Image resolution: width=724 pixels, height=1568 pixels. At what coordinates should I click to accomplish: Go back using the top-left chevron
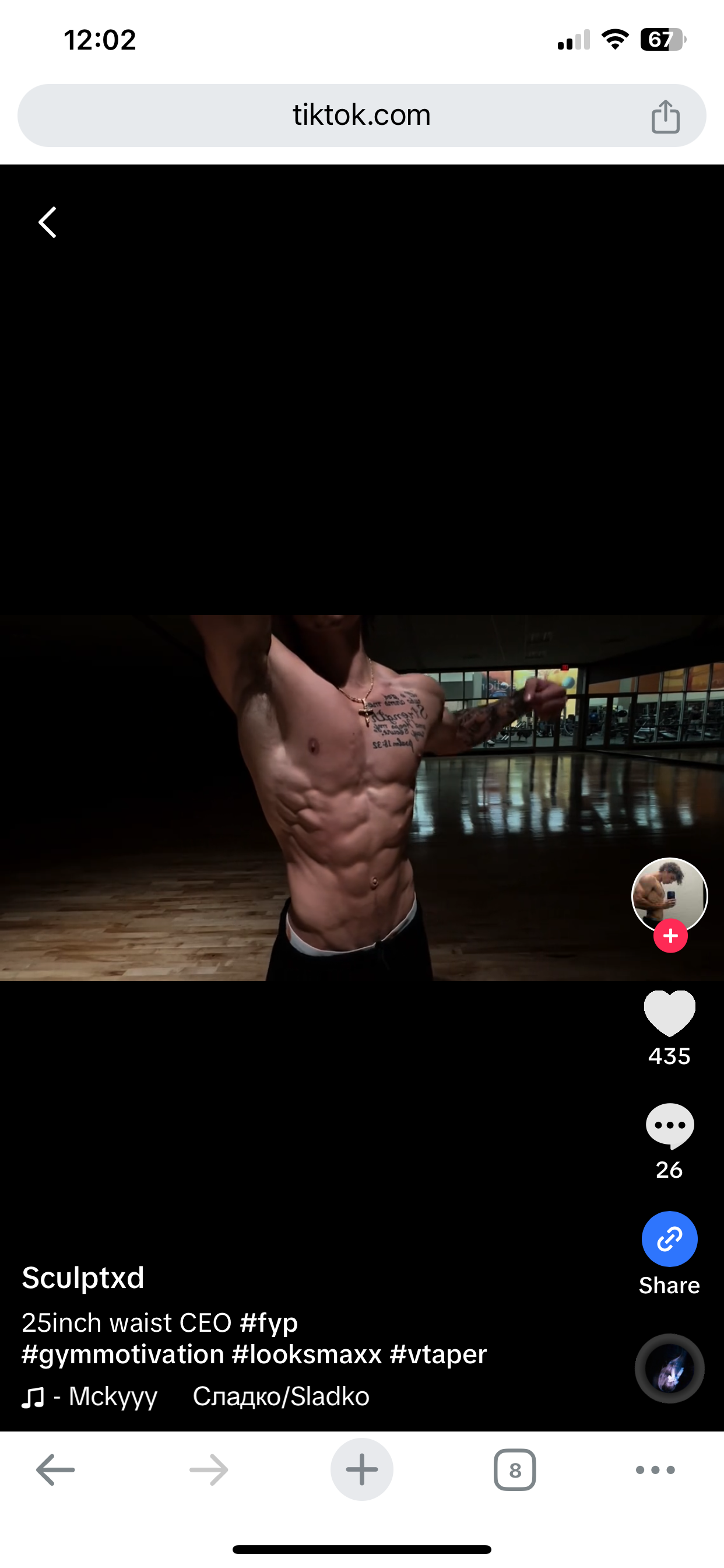pyautogui.click(x=47, y=222)
